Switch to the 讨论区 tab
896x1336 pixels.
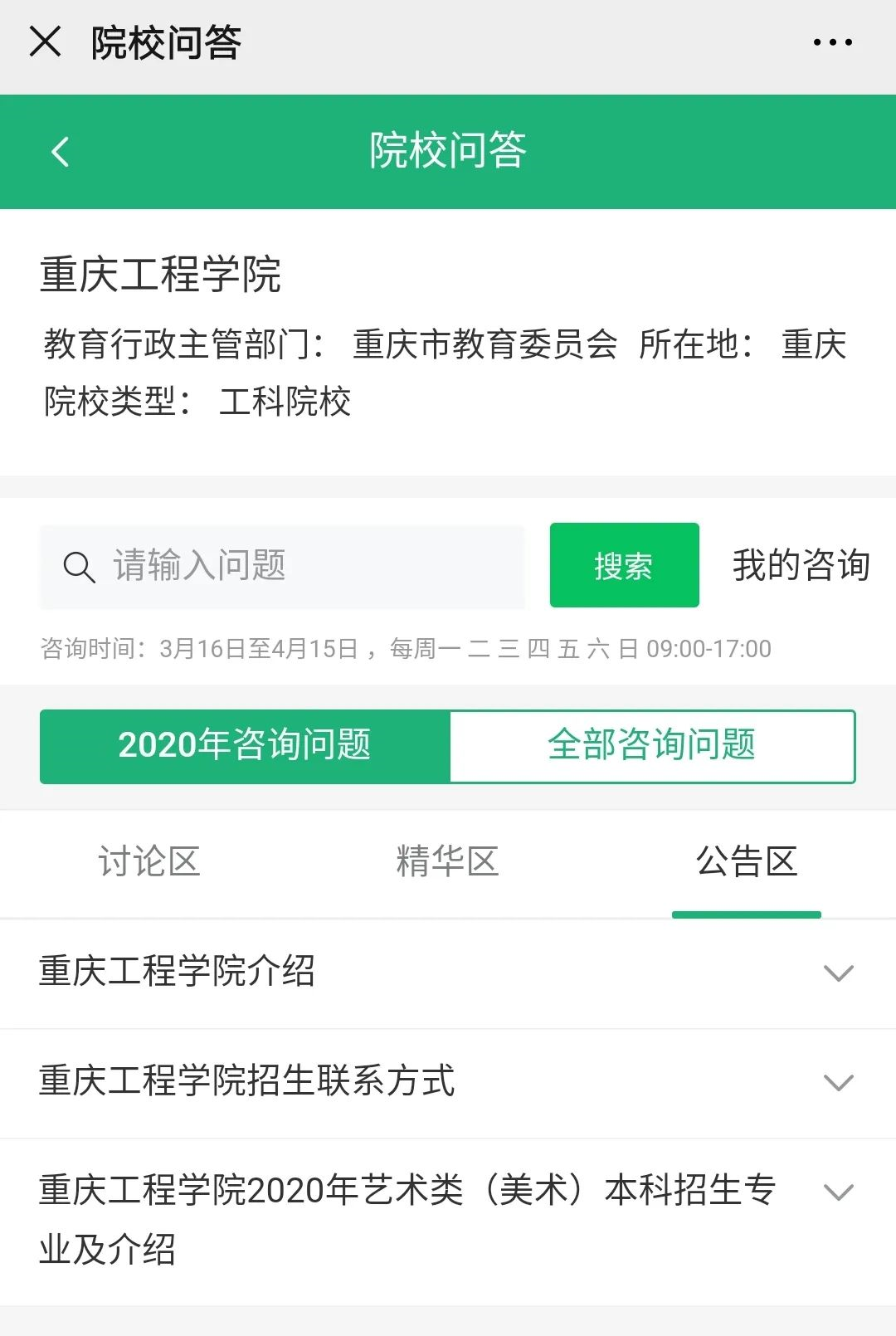click(x=149, y=862)
